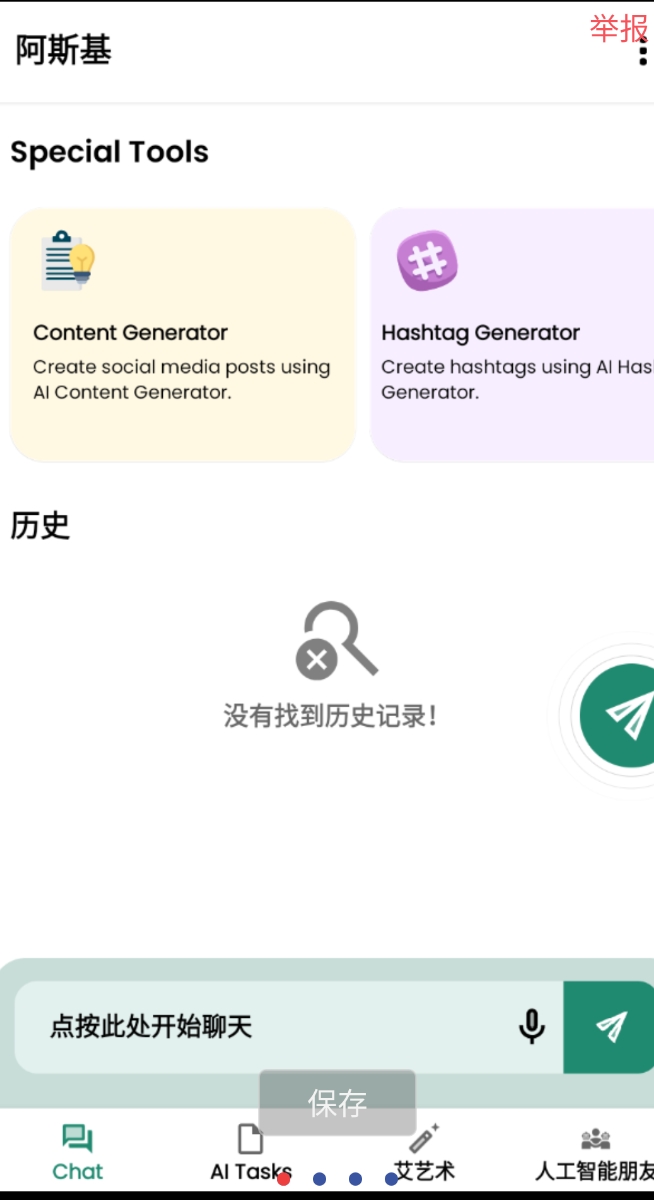The height and width of the screenshot is (1200, 654).
Task: Tap the chat input field to start chatting
Action: click(x=270, y=1026)
